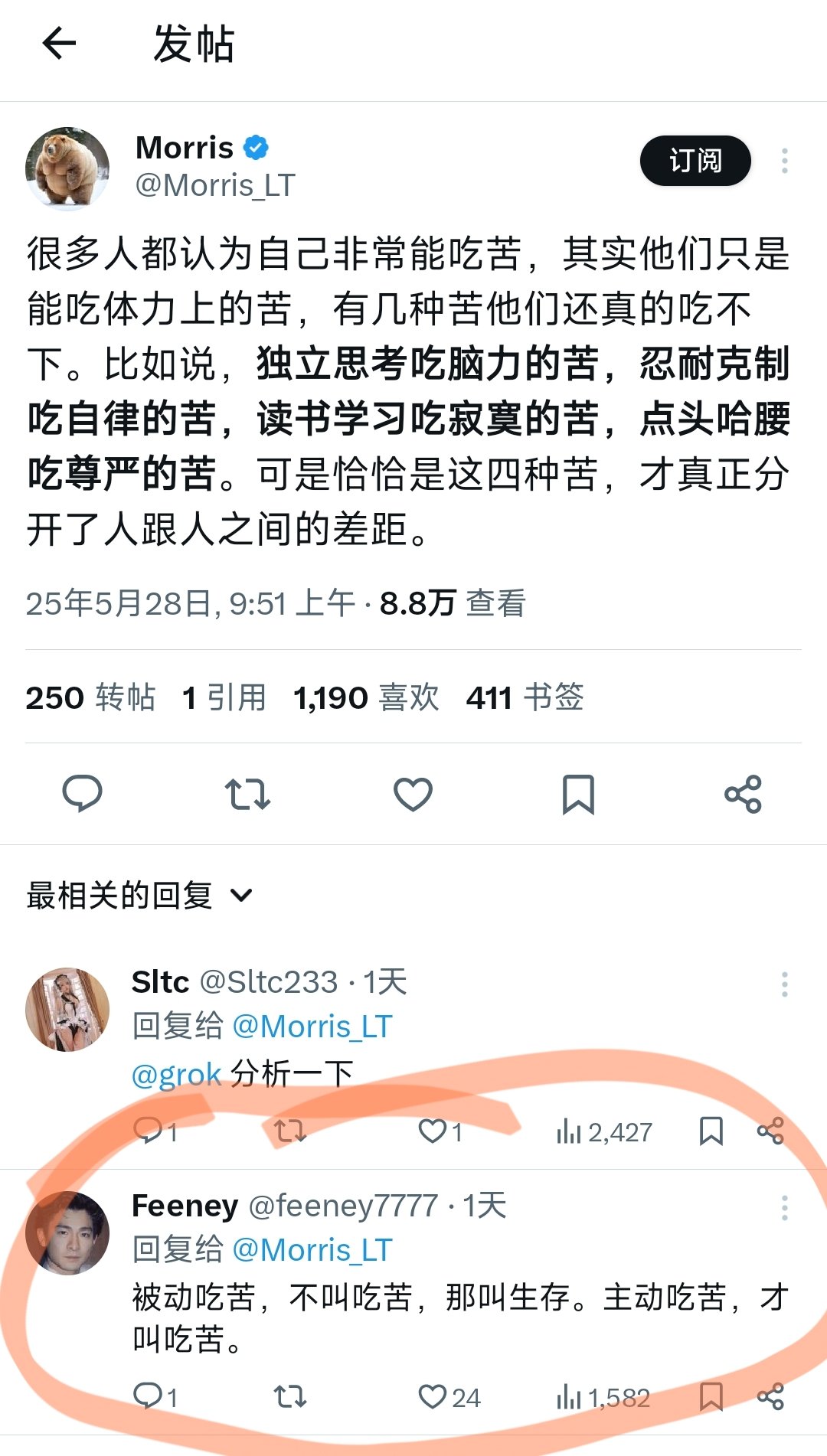Repost Morris's main post
Screen dimensions: 827x1456
tap(247, 794)
